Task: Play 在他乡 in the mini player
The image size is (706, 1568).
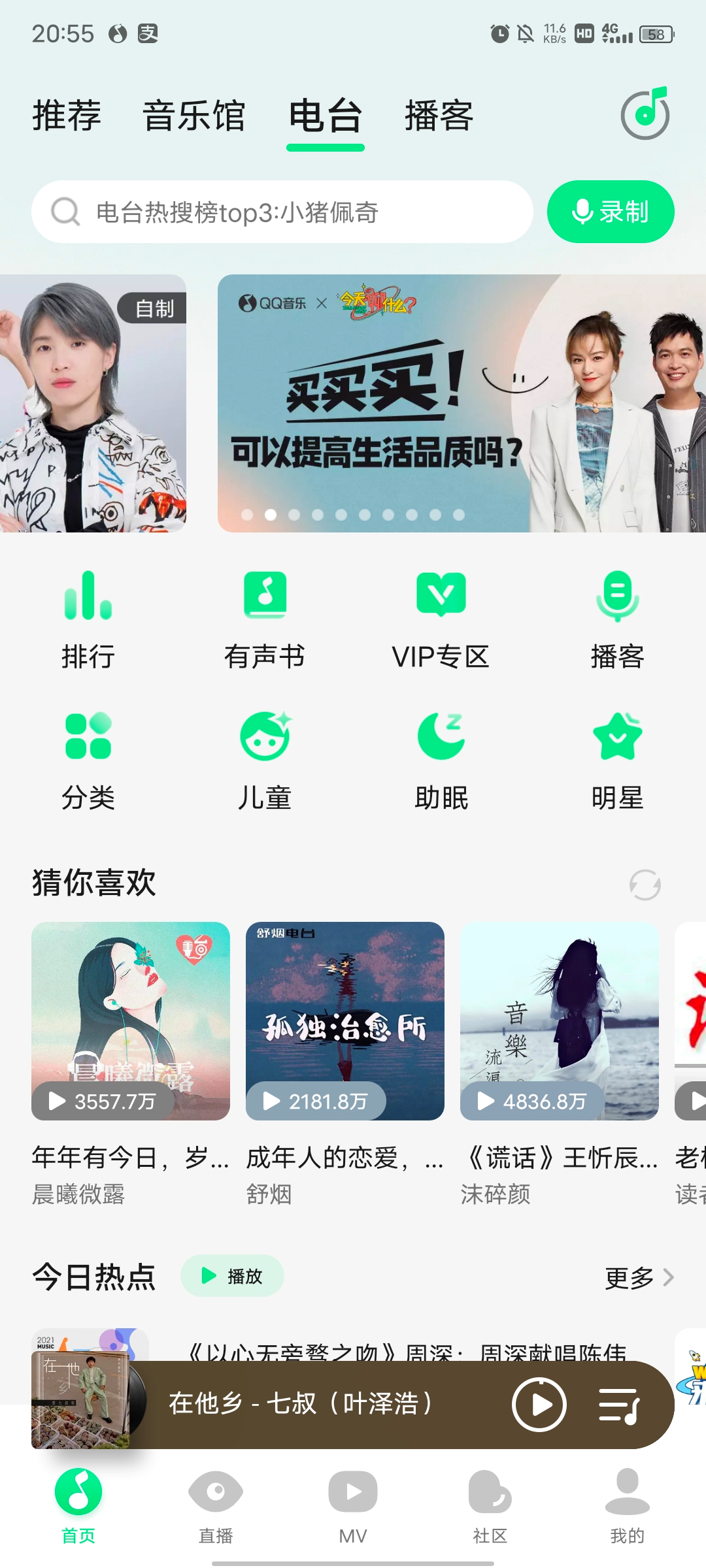Action: pyautogui.click(x=539, y=1405)
